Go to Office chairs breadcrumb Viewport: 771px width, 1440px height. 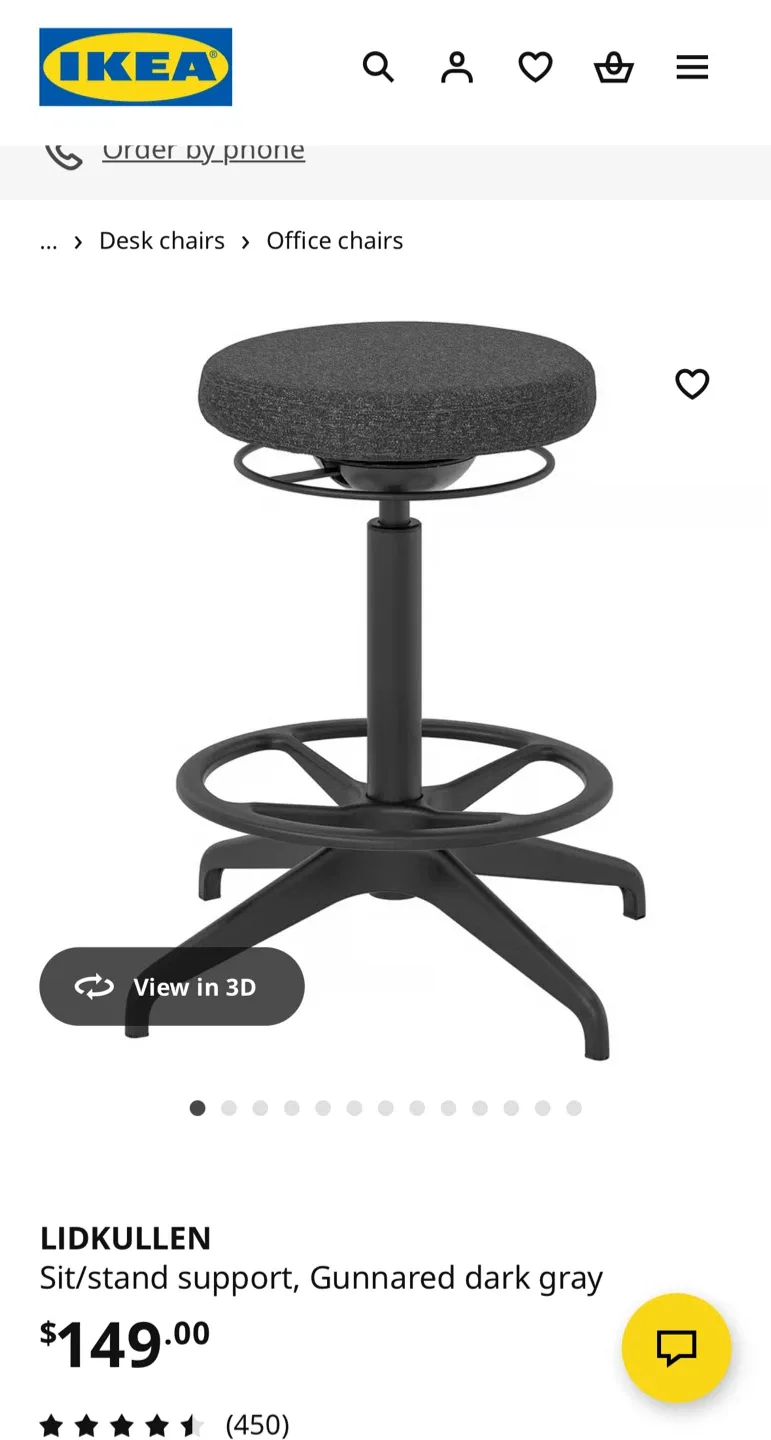[x=334, y=241]
